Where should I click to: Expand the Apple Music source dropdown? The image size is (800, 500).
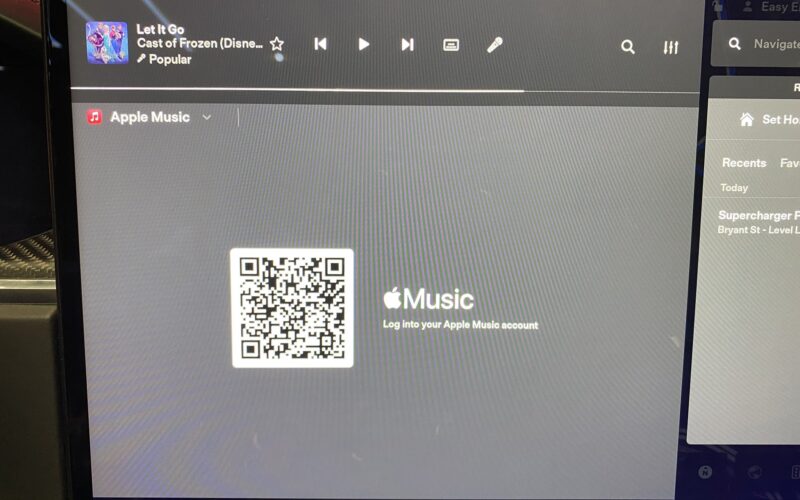206,117
